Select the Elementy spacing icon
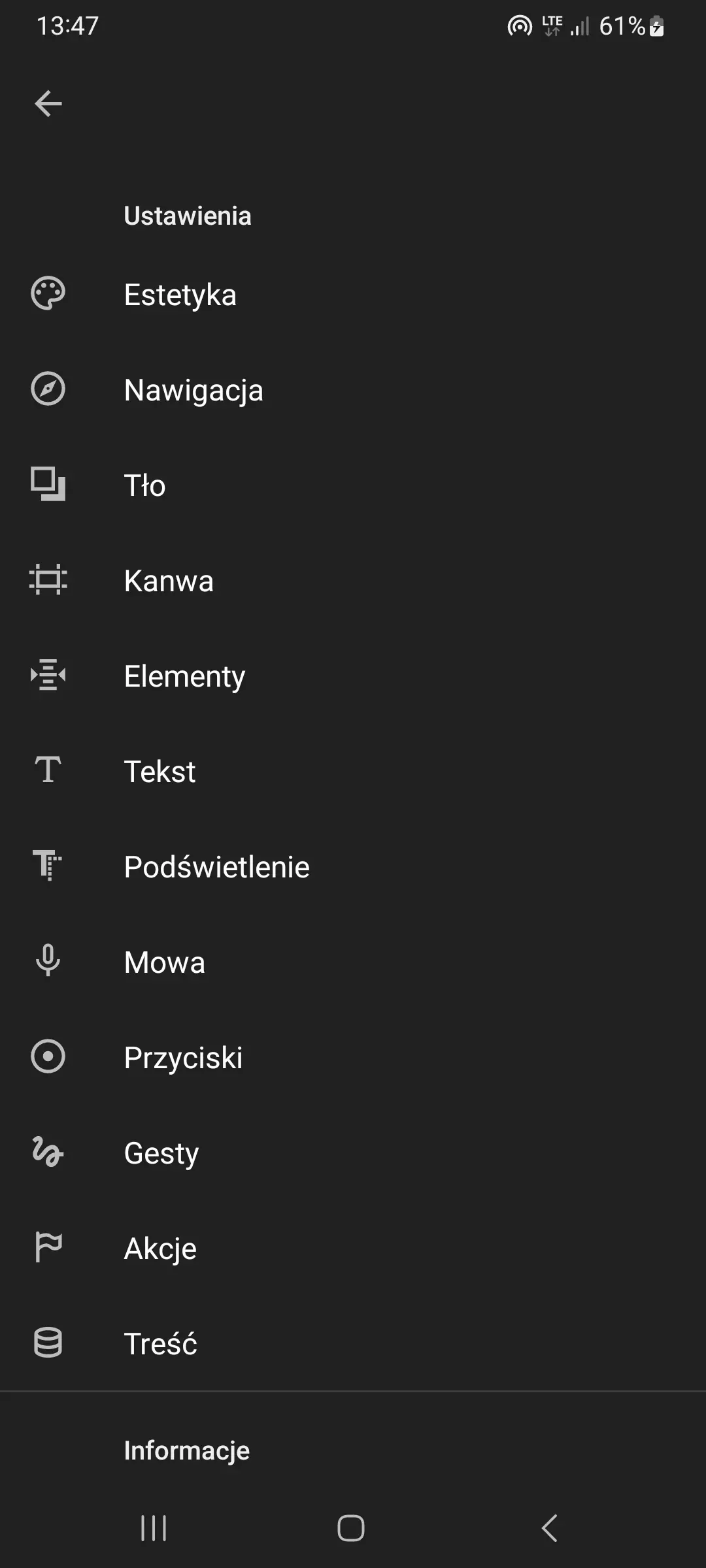This screenshot has width=706, height=1568. pyautogui.click(x=48, y=676)
